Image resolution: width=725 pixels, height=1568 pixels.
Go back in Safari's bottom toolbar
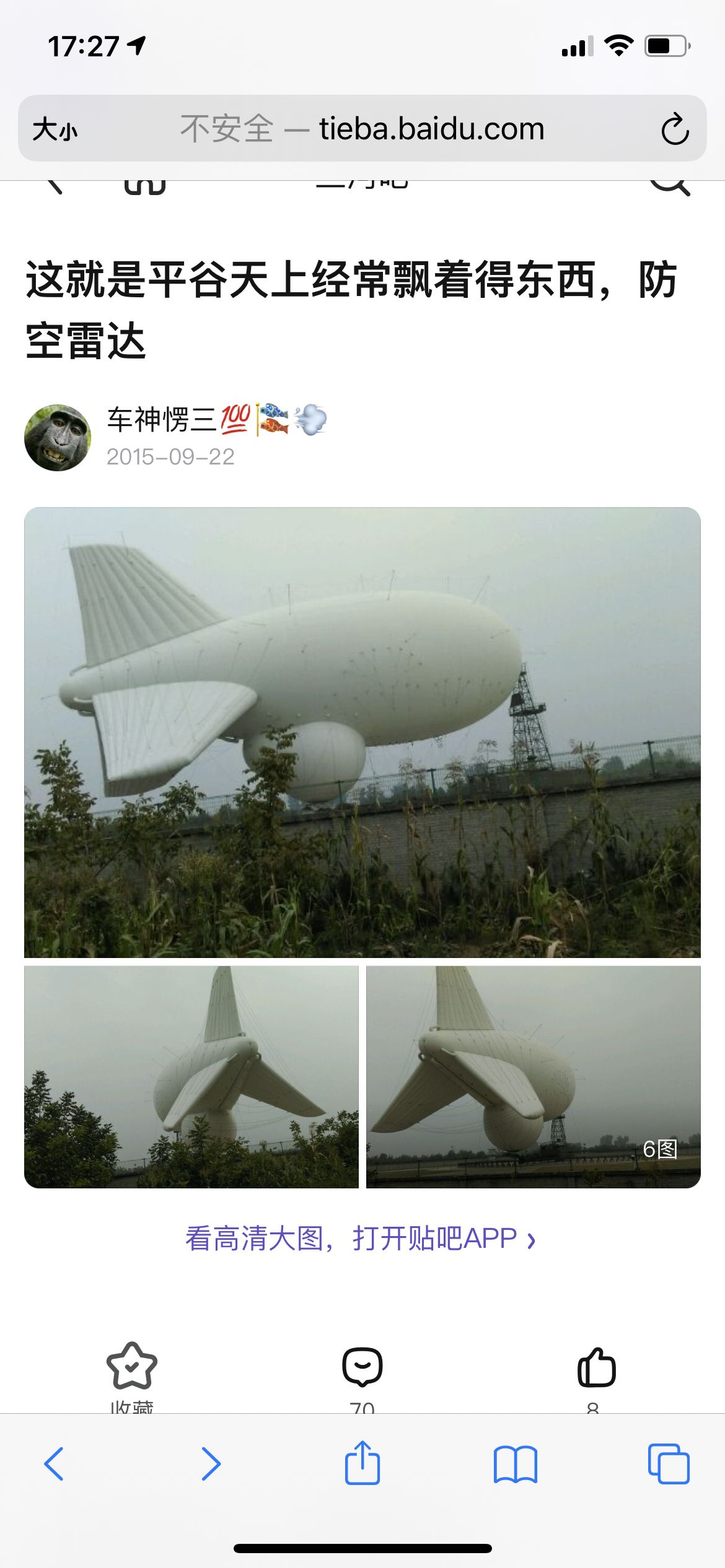pos(54,1464)
